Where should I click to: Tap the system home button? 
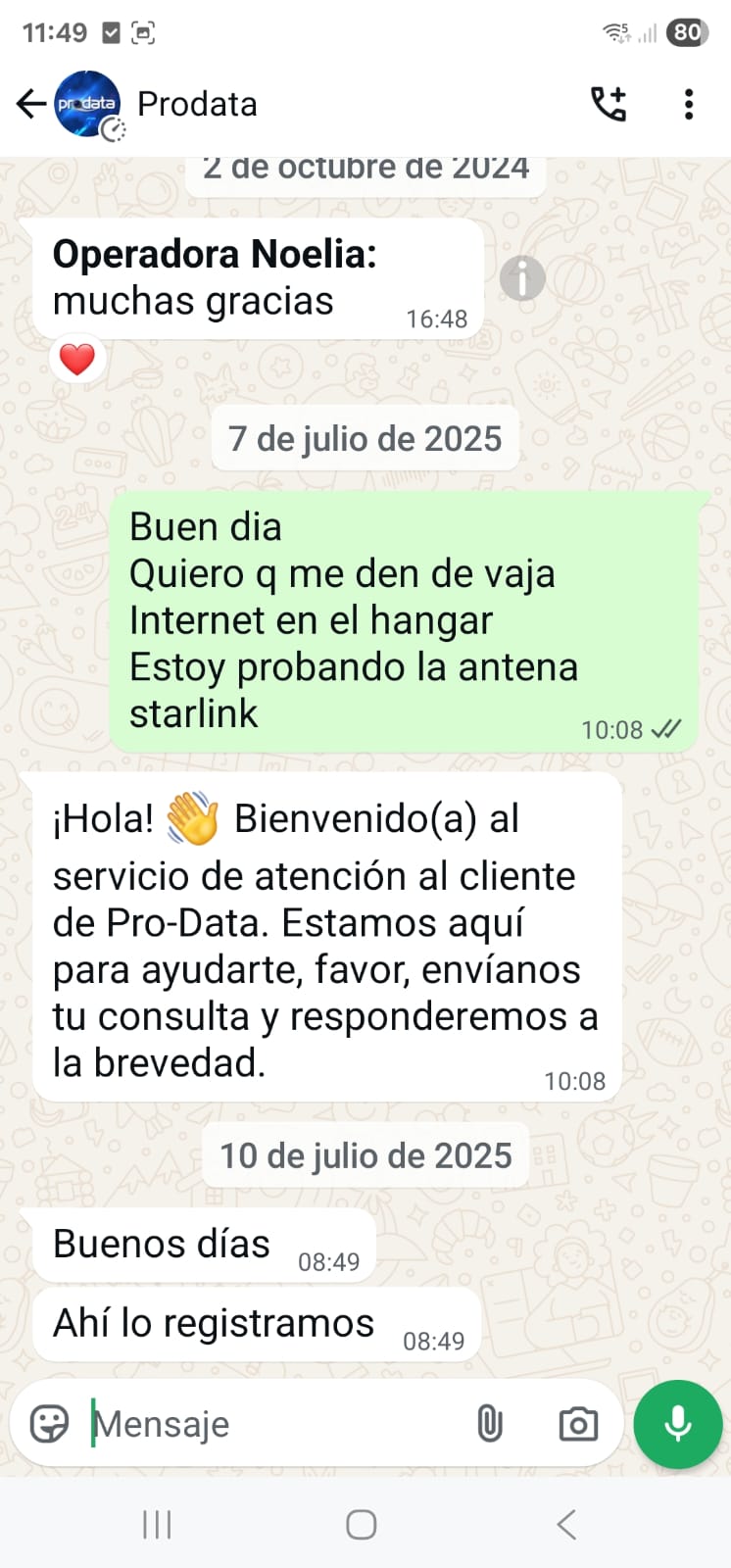pyautogui.click(x=362, y=1525)
